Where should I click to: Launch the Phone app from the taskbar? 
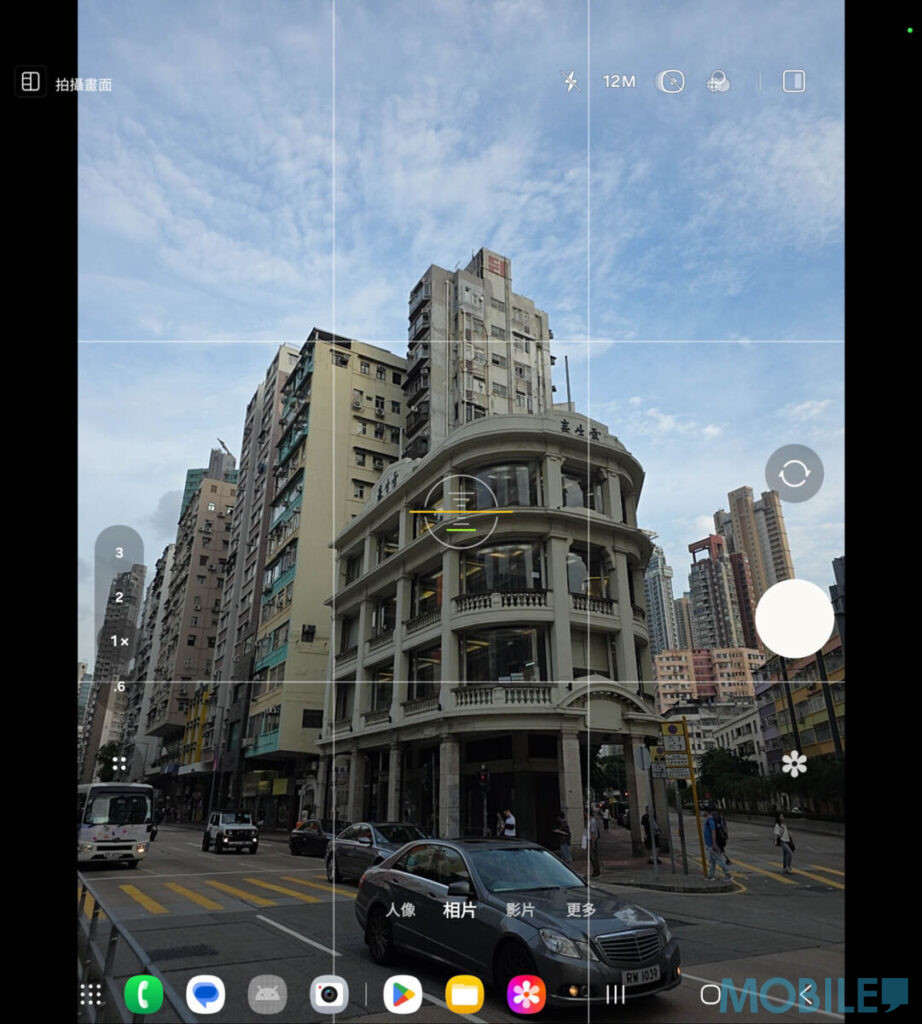point(144,994)
